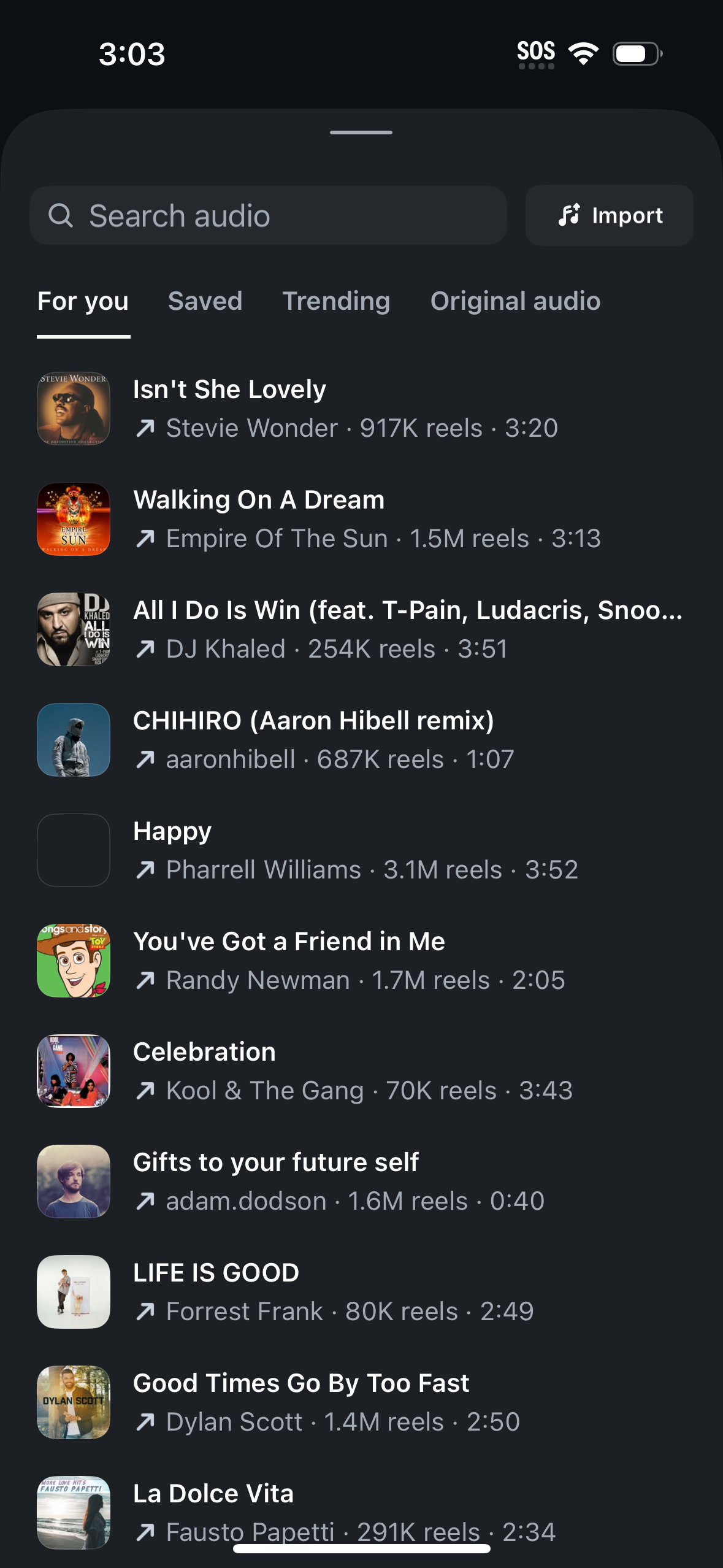Switch to the Trending tab
The image size is (723, 1568).
click(336, 301)
